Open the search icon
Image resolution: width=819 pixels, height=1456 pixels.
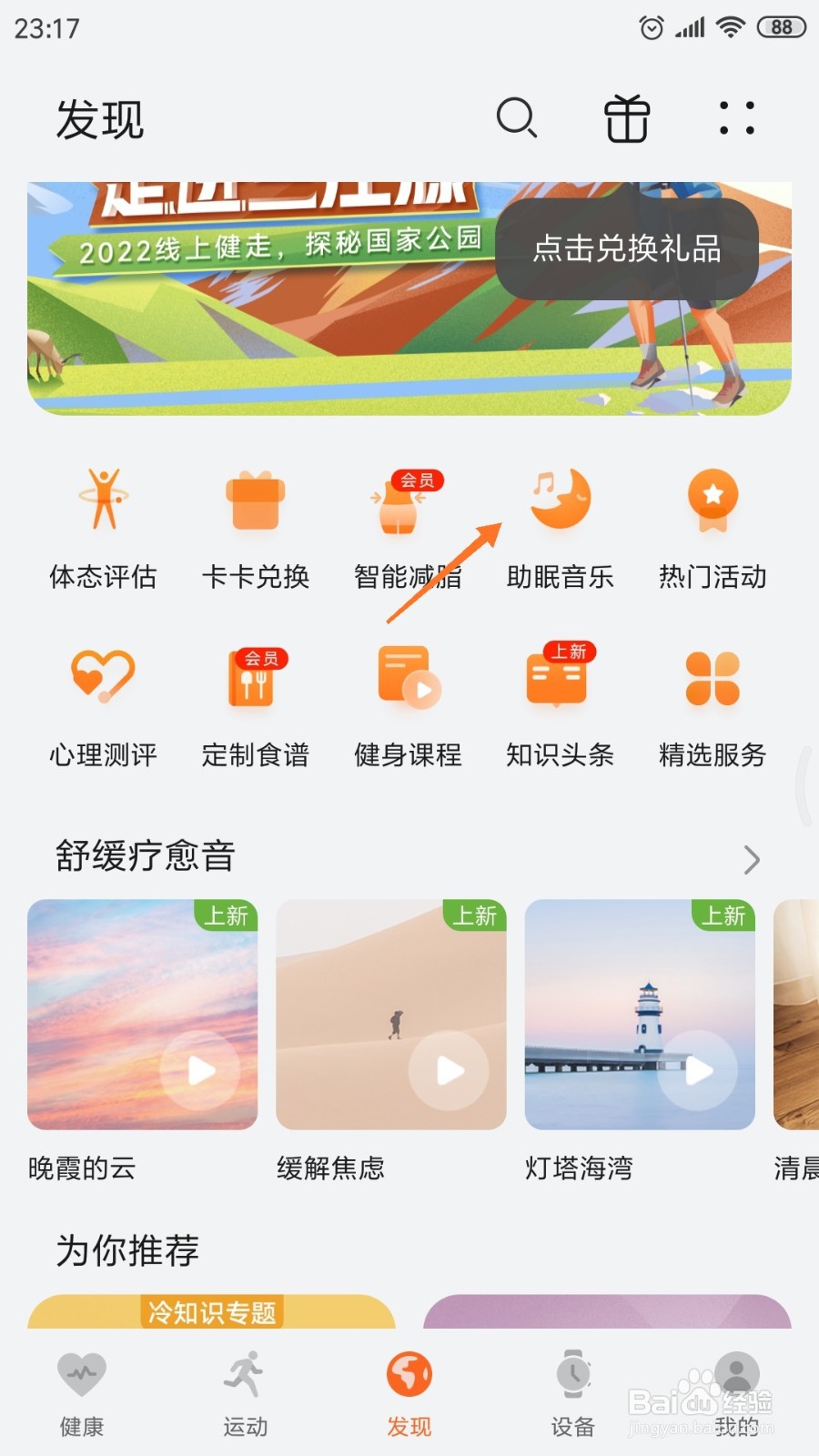tap(517, 118)
